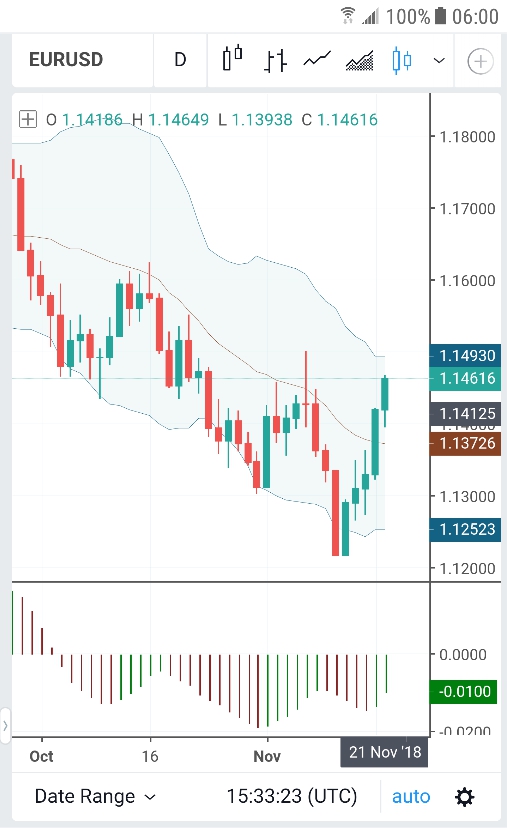The height and width of the screenshot is (829, 507).
Task: Open chart settings gear
Action: click(x=465, y=796)
